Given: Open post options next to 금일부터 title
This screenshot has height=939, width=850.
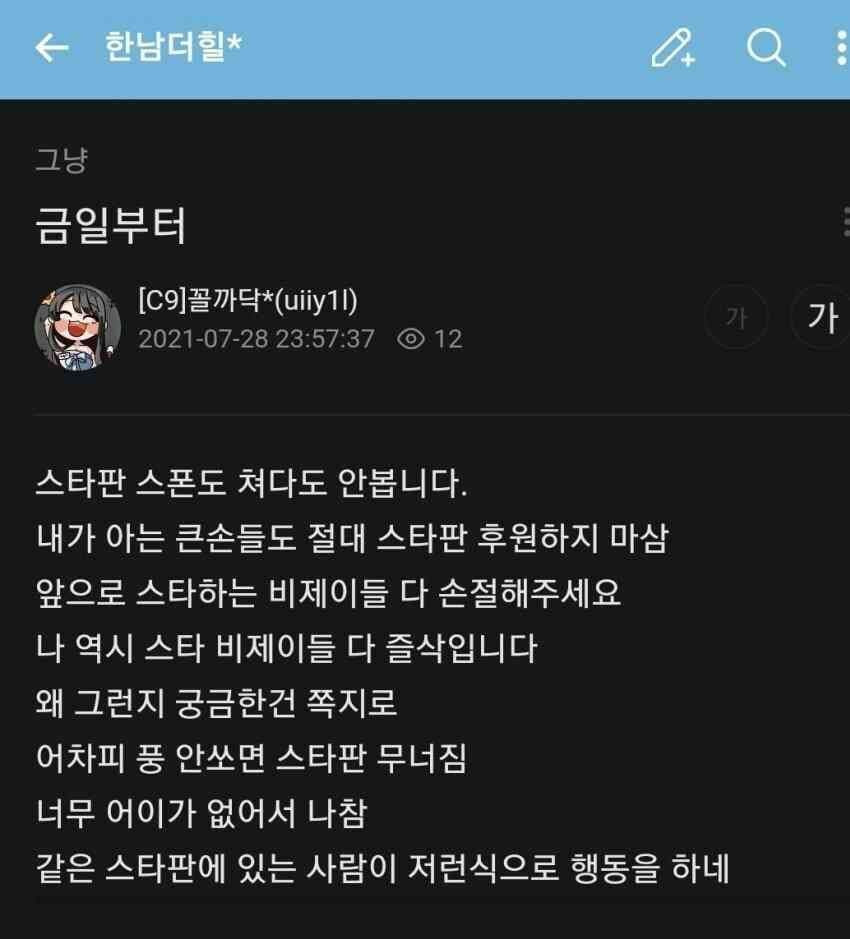Looking at the screenshot, I should click(x=844, y=223).
